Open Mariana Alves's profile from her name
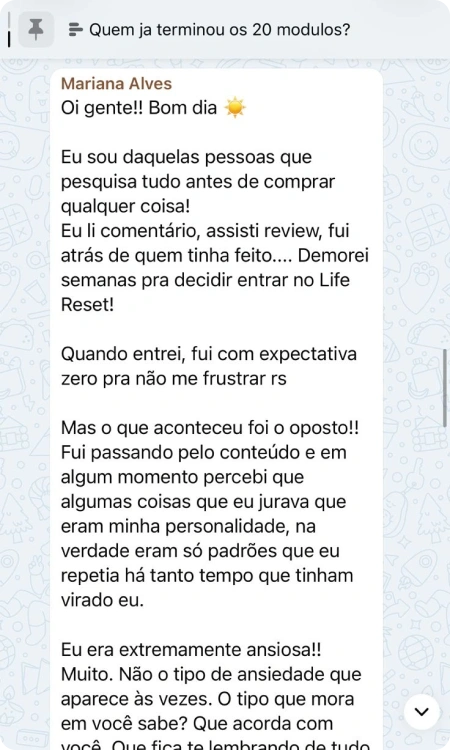450x750 pixels. pyautogui.click(x=116, y=84)
